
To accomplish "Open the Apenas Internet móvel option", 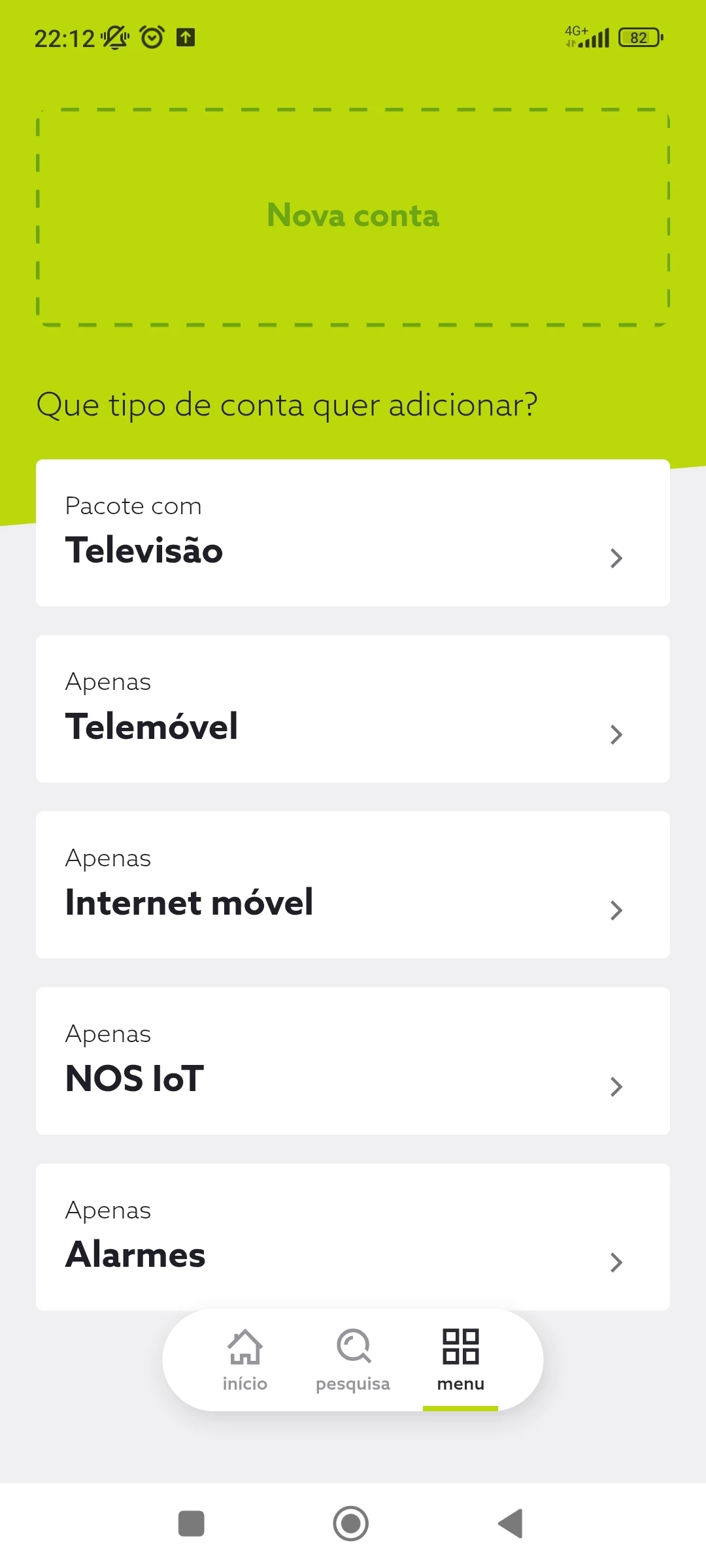I will [353, 885].
